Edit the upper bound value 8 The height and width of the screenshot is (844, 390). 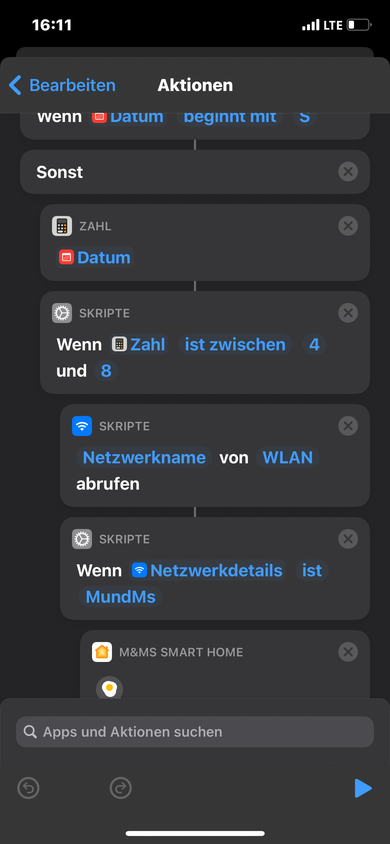pos(106,371)
